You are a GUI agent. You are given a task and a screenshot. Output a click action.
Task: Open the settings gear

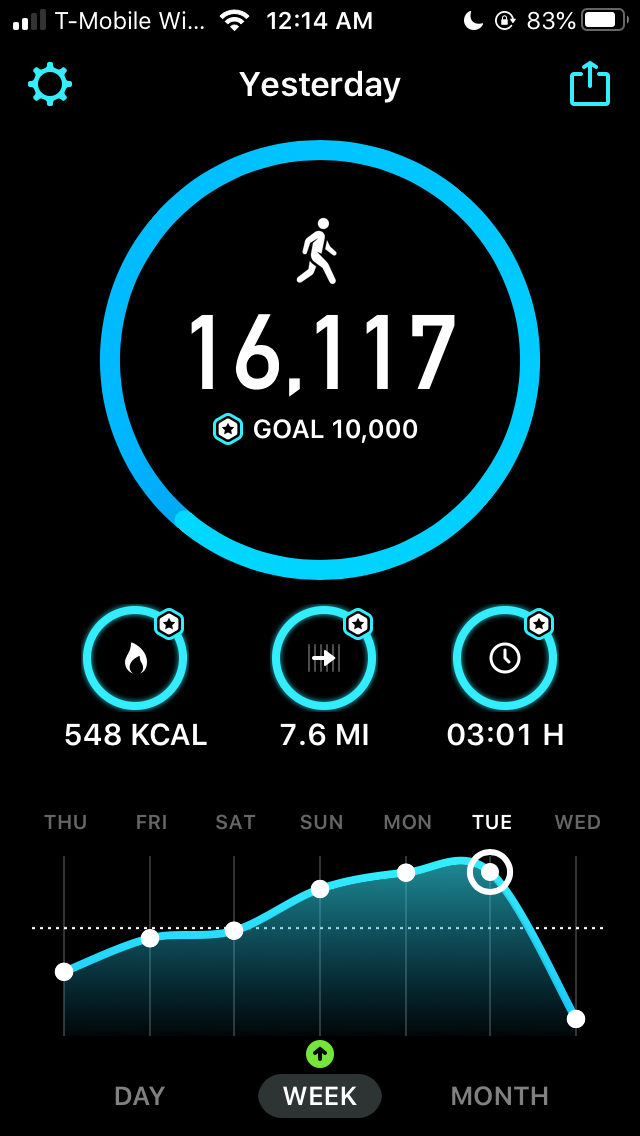pos(50,84)
